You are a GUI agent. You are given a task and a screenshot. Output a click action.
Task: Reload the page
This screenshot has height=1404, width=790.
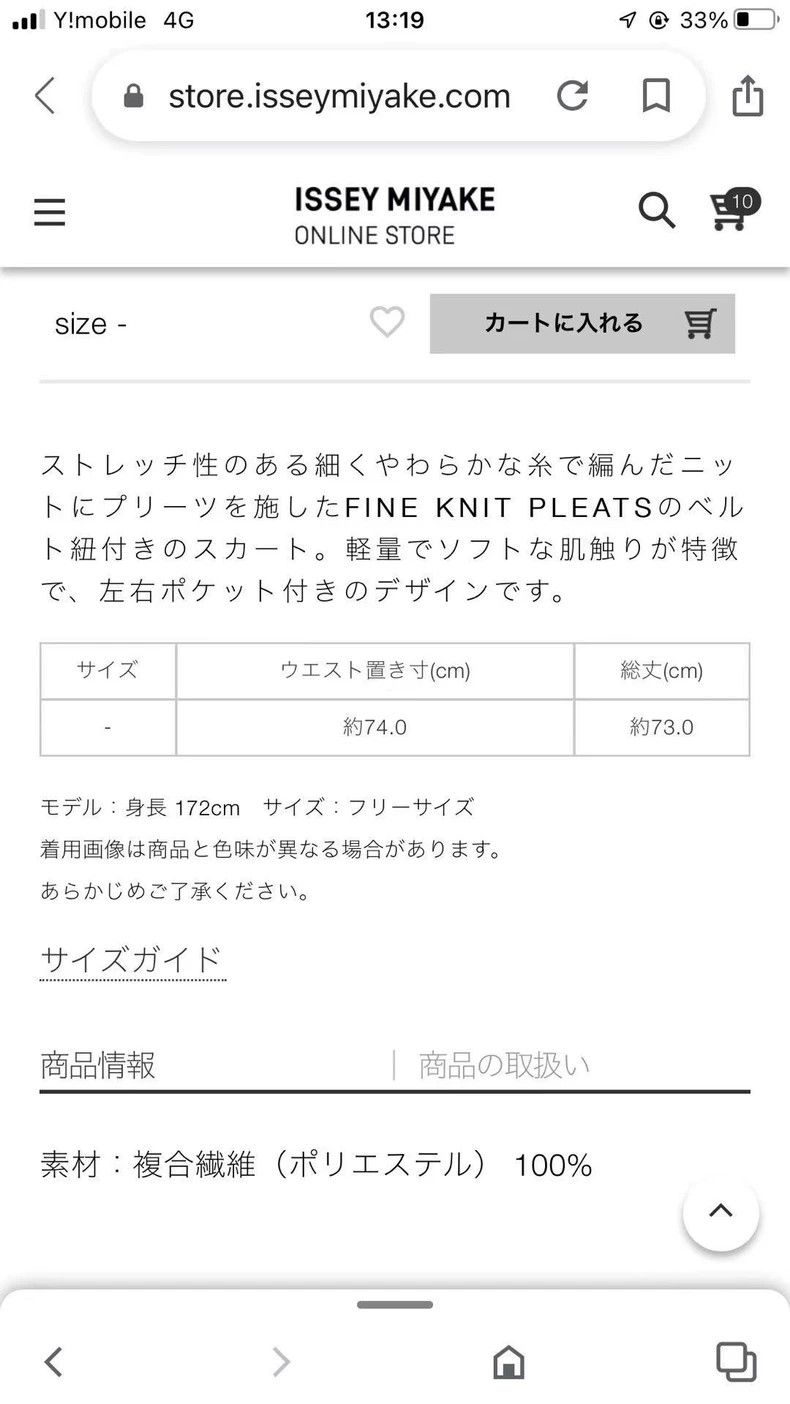pyautogui.click(x=572, y=97)
